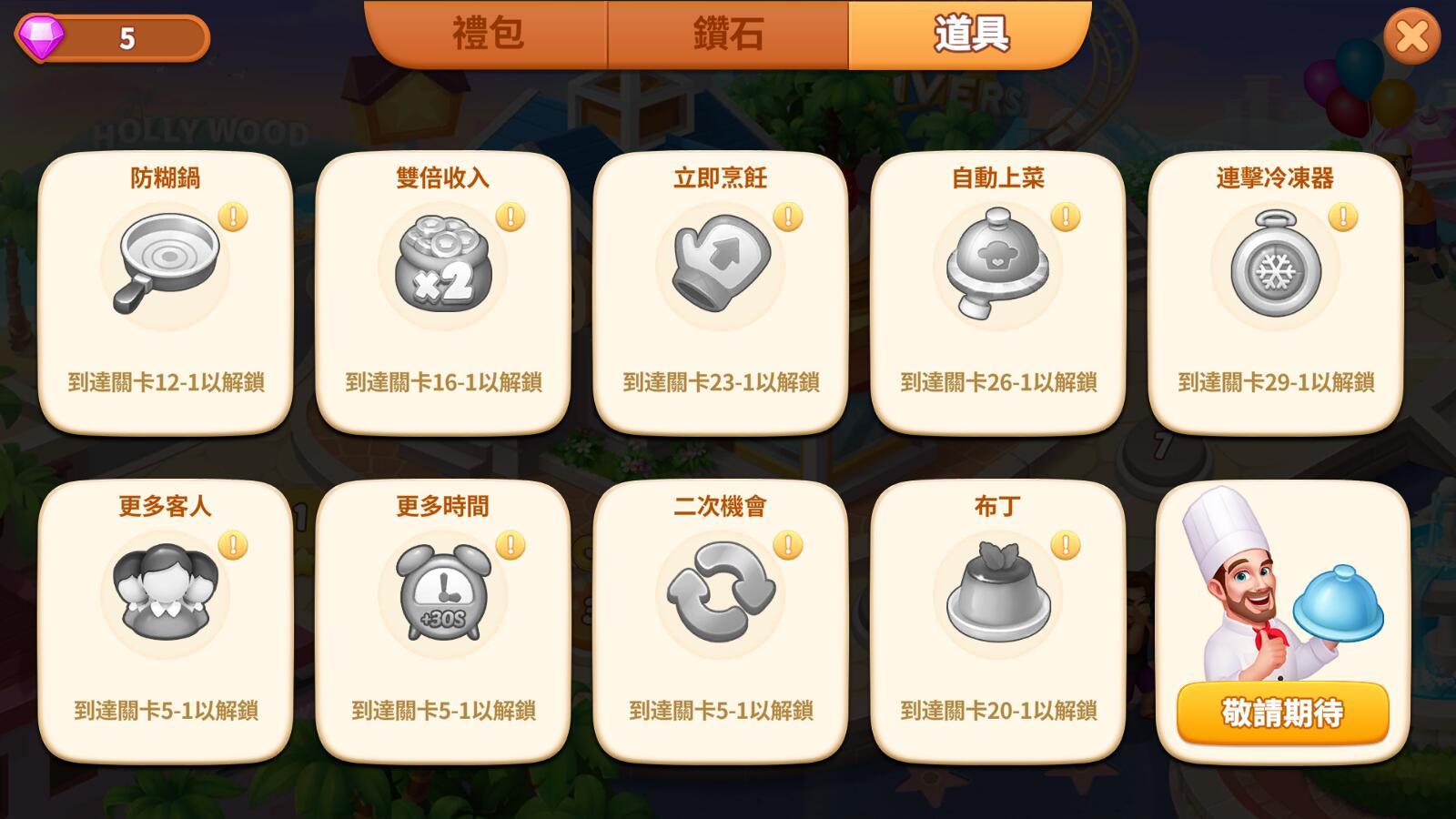Switch to the 鑽石 tab
The image size is (1456, 819).
pyautogui.click(x=728, y=35)
